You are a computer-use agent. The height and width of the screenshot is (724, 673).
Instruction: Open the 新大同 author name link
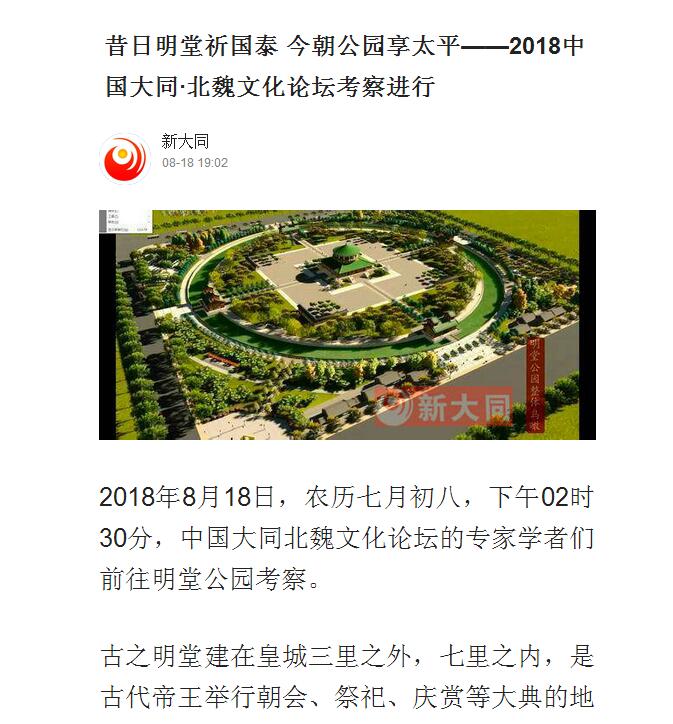tap(185, 142)
